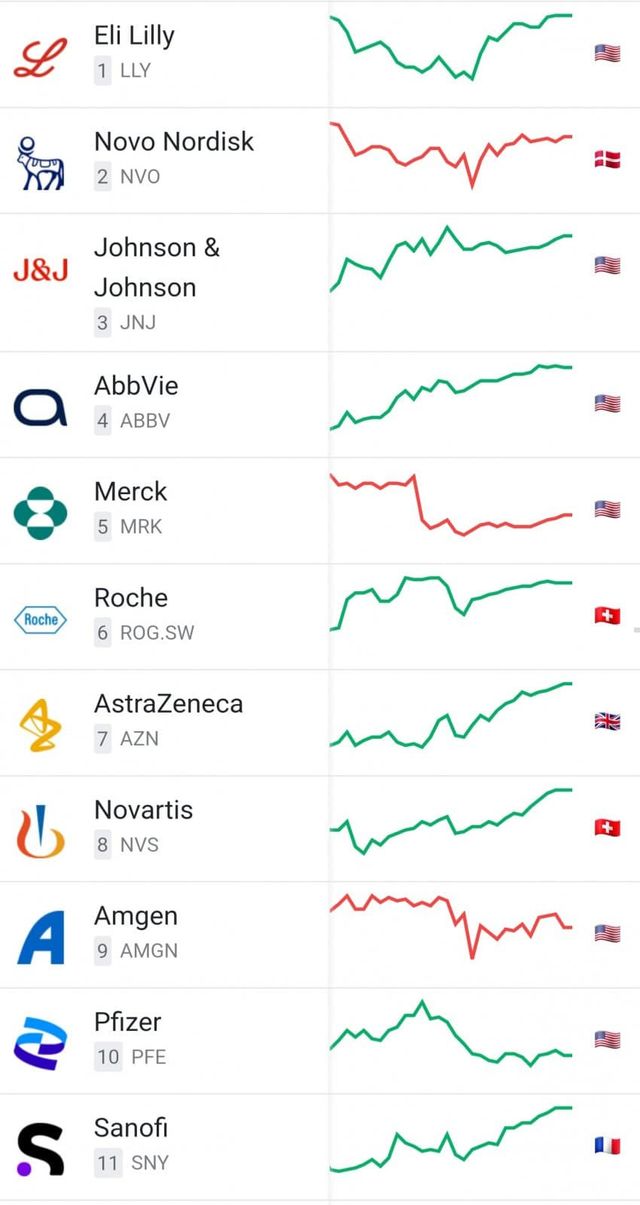Screen dimensions: 640x1205
Task: Select Roche from the list
Action: point(320,616)
